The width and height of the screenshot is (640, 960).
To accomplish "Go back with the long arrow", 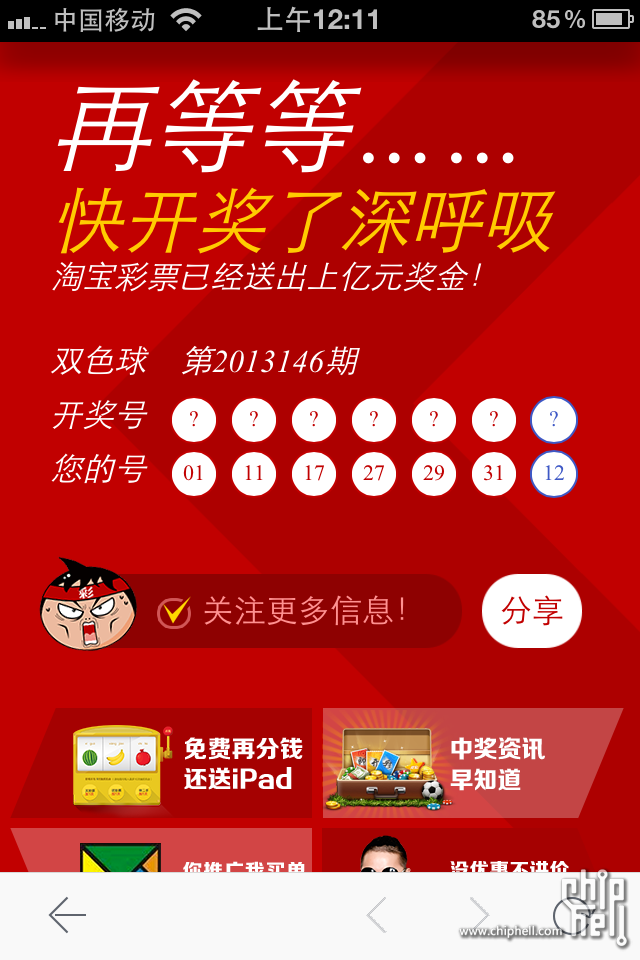I will pyautogui.click(x=67, y=914).
